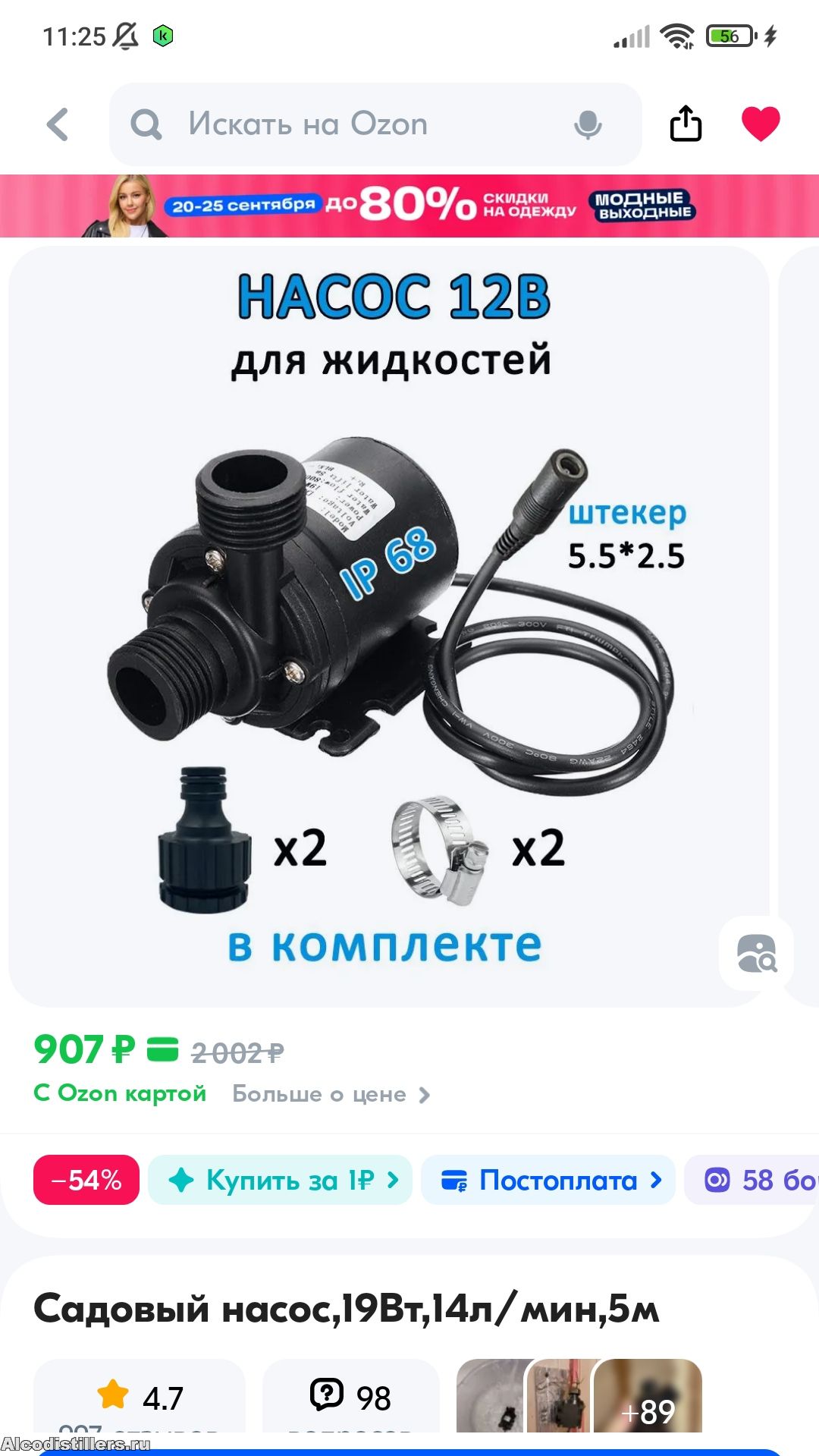The image size is (819, 1456).
Task: Remove the product from favorites
Action: tap(761, 124)
